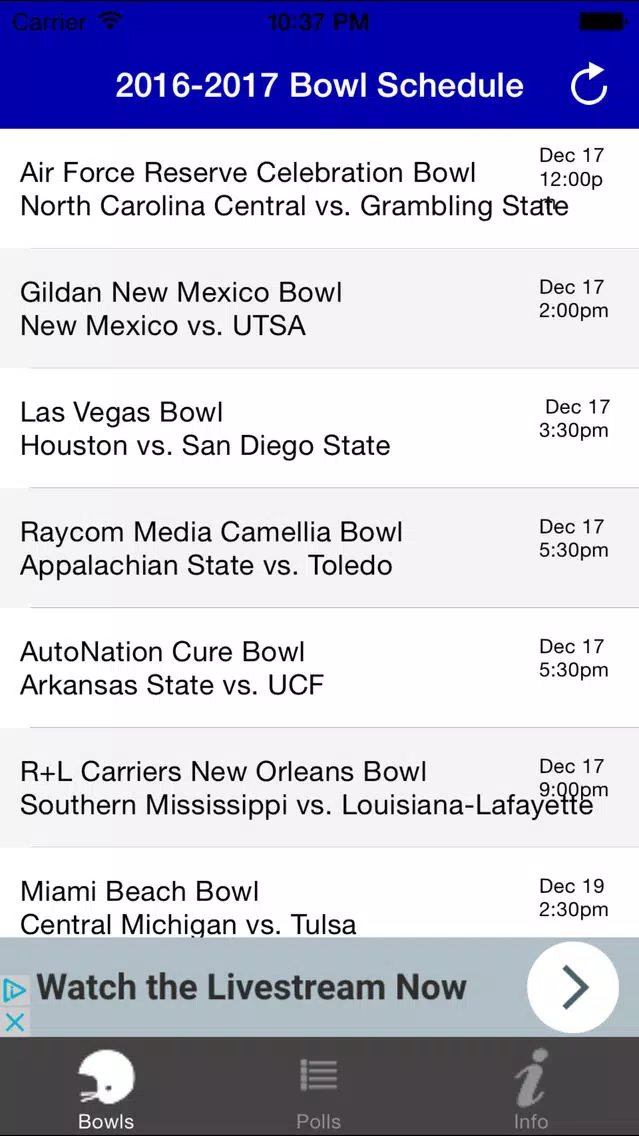Select R+L Carriers New Orleans Bowl
Image resolution: width=639 pixels, height=1136 pixels.
pyautogui.click(x=320, y=788)
